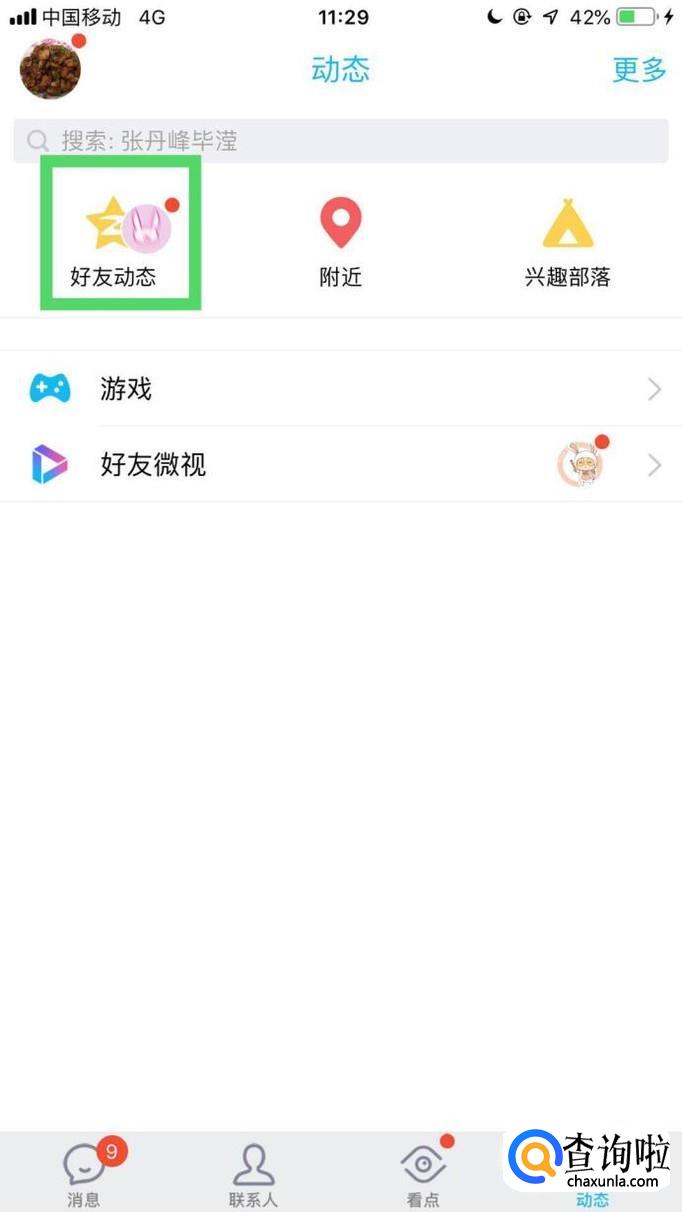Open the profile avatar in the top left
The width and height of the screenshot is (682, 1212).
pos(50,68)
